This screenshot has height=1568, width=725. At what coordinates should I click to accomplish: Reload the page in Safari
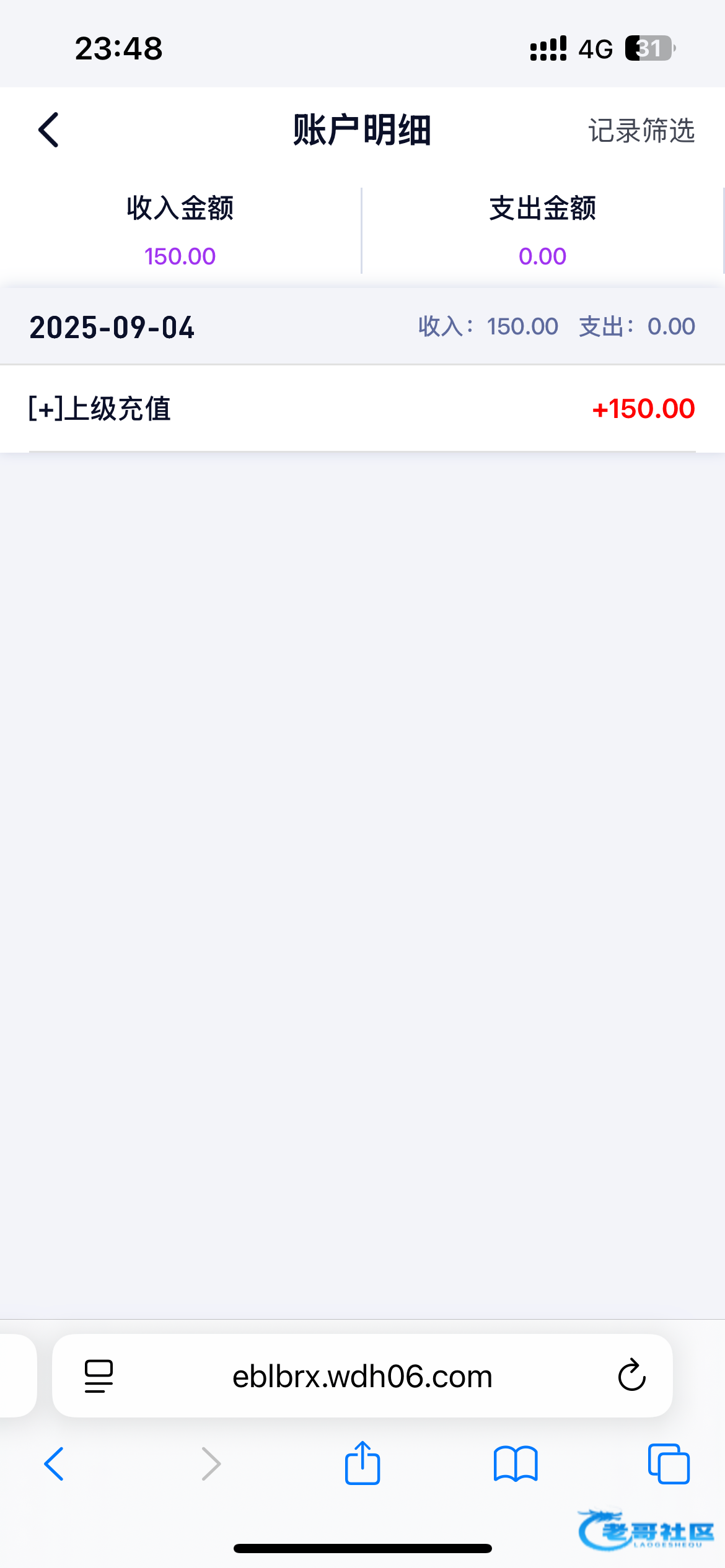click(631, 1375)
